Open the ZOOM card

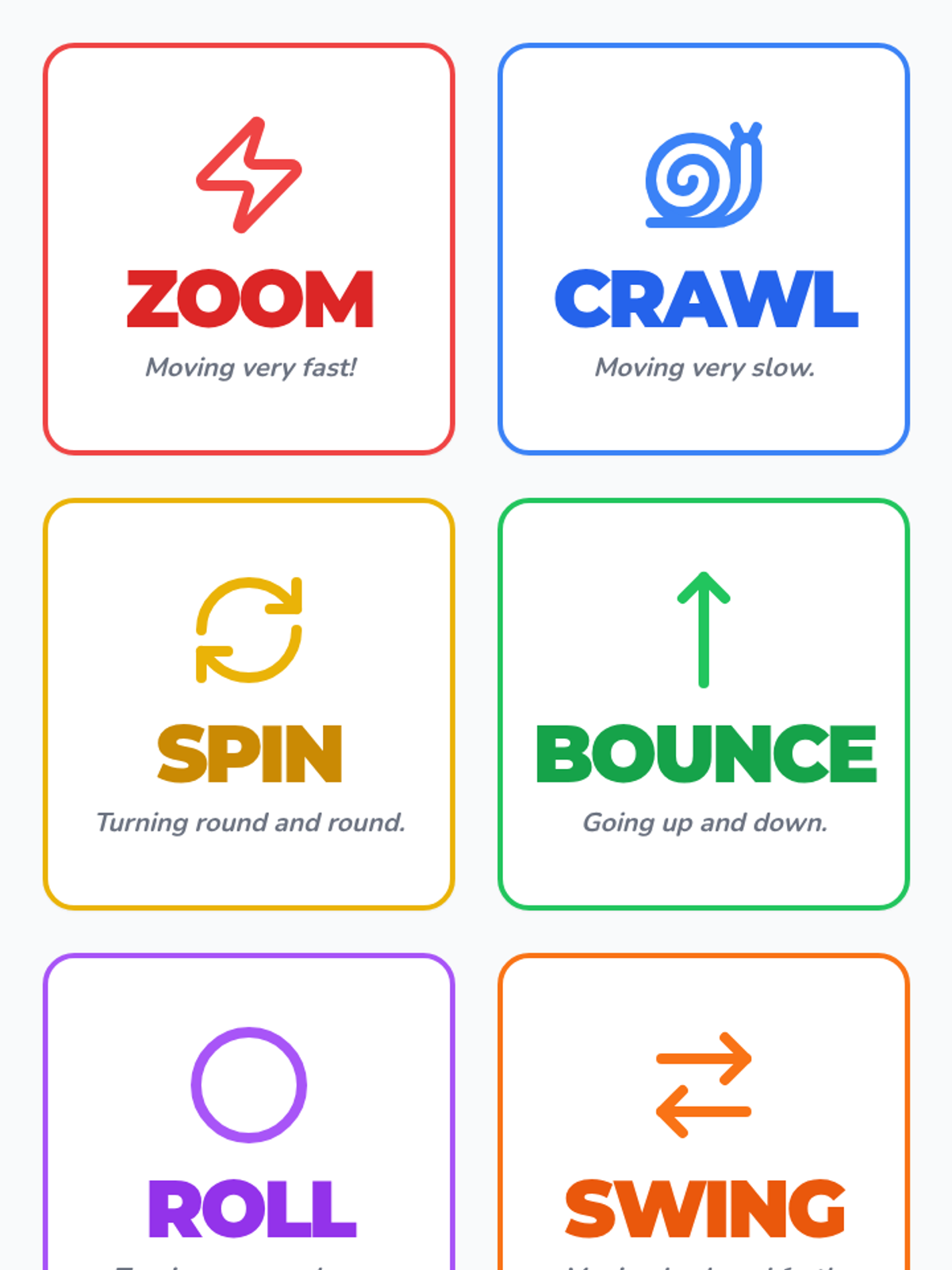pos(248,249)
